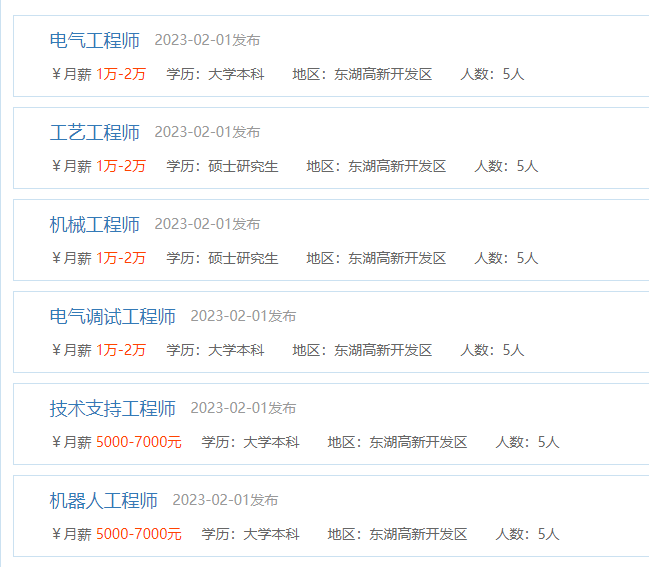
Task: Tap the 技术支持工程师 job listing
Action: (x=113, y=409)
